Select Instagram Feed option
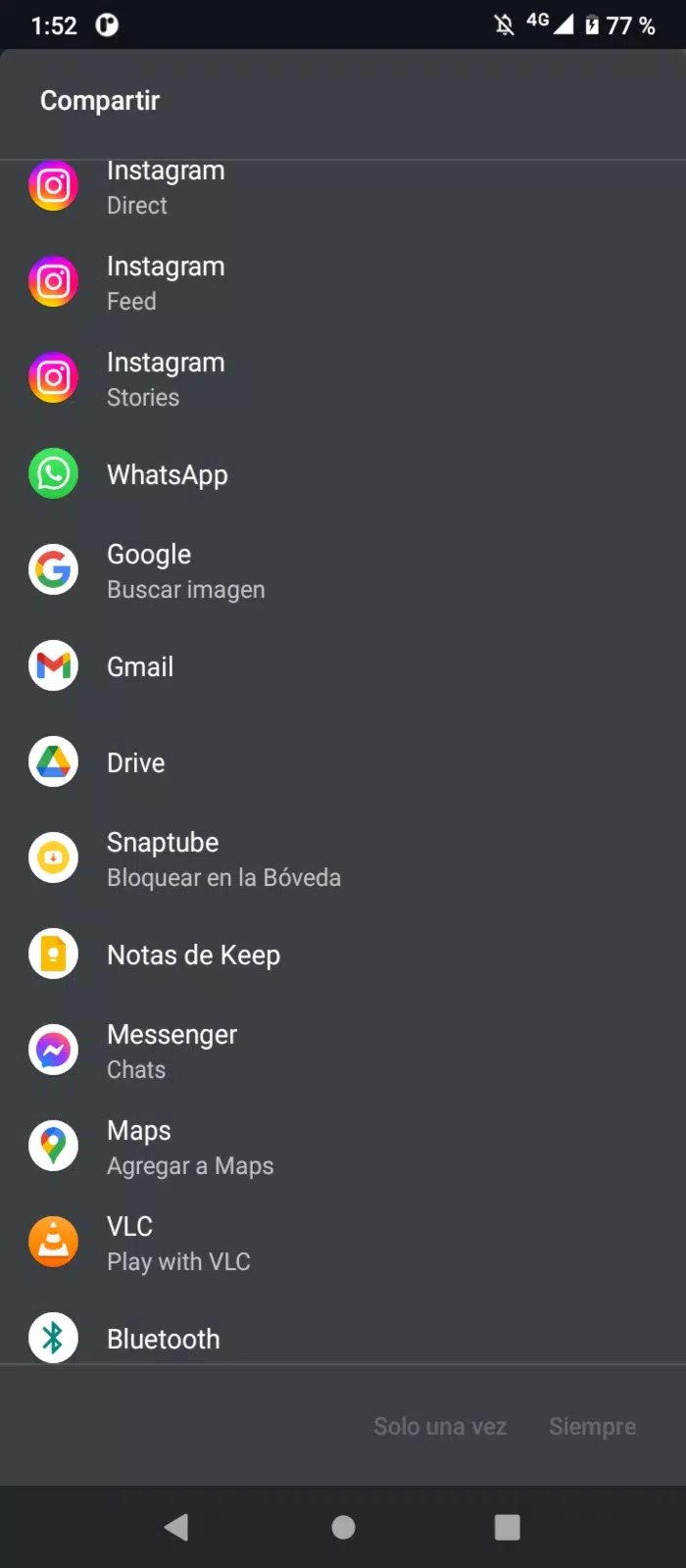The height and width of the screenshot is (1568, 686). pos(343,282)
